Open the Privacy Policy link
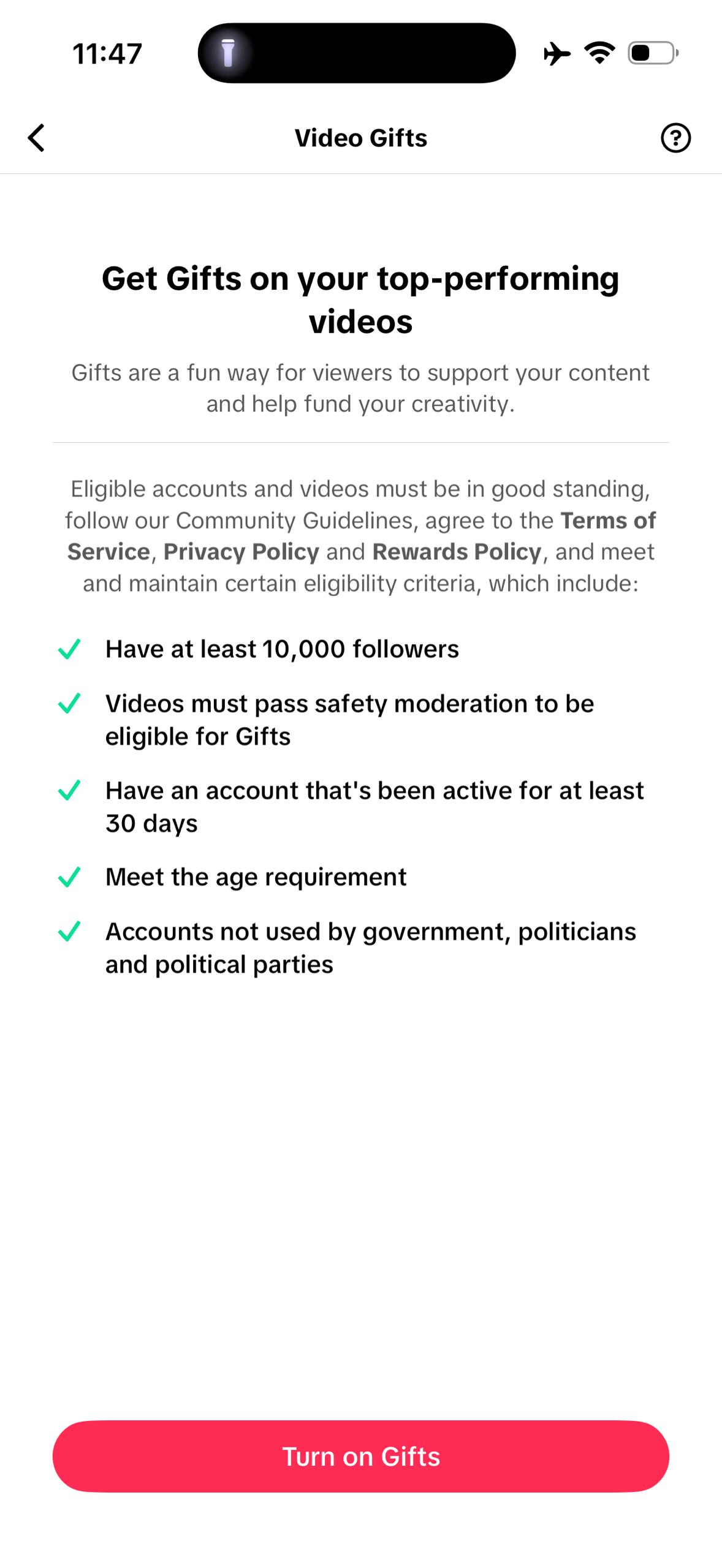 pos(241,552)
